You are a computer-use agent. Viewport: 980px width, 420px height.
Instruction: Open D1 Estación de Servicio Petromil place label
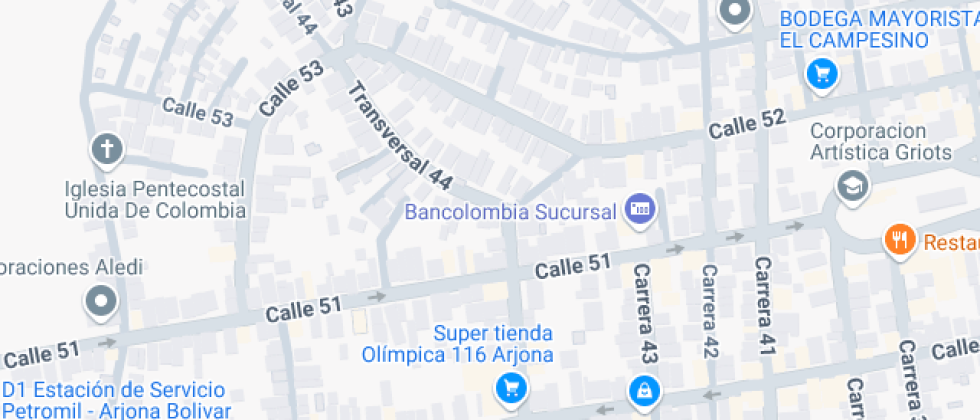115,399
